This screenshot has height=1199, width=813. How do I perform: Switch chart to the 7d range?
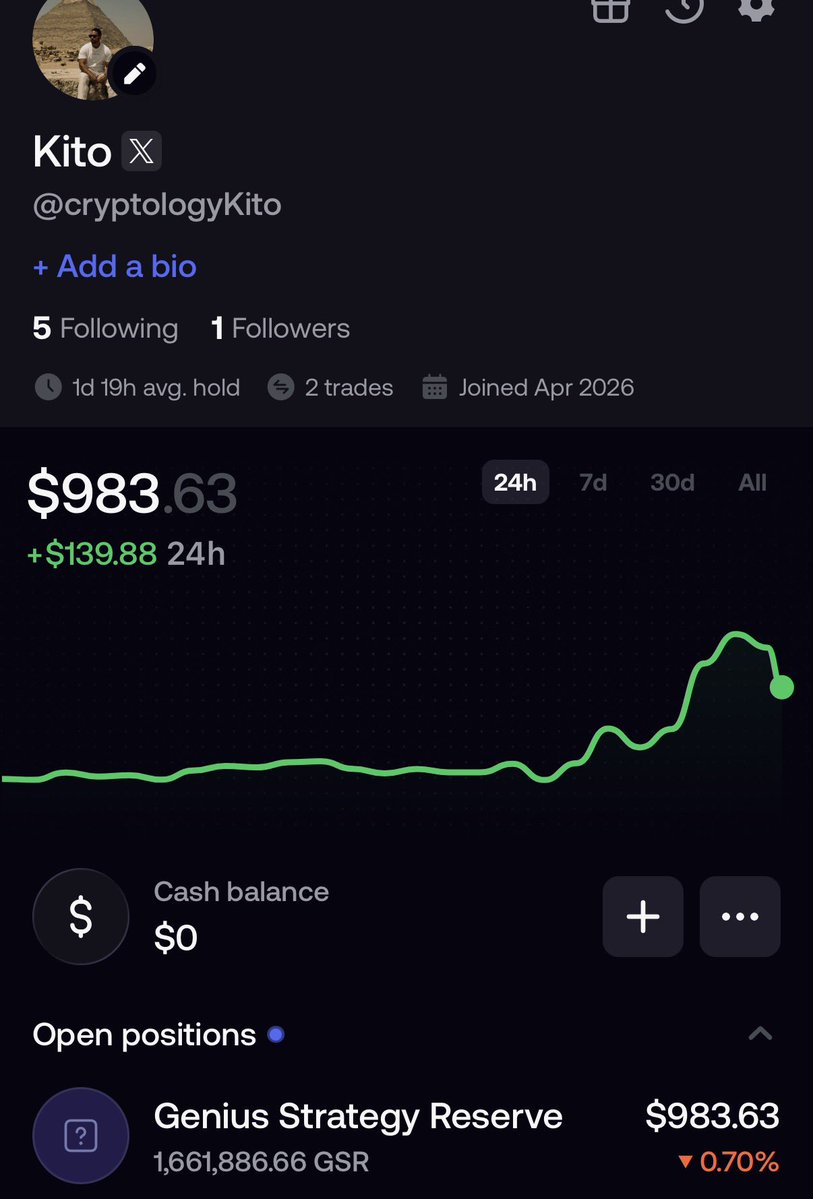pos(593,483)
